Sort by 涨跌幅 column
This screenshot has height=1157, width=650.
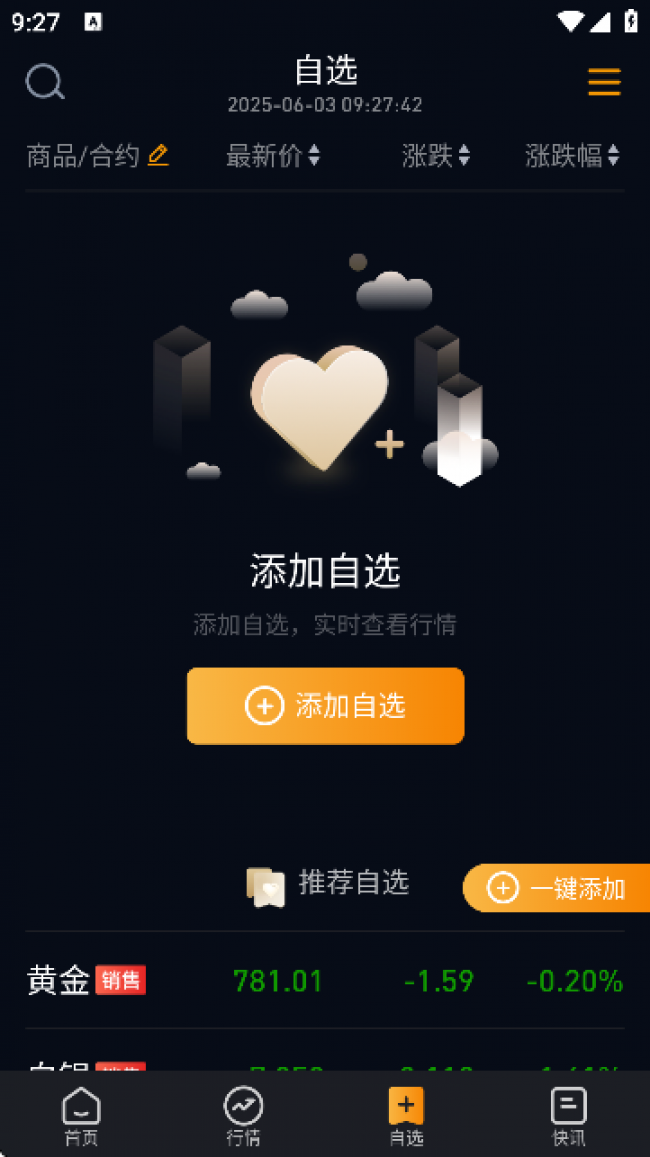point(572,155)
